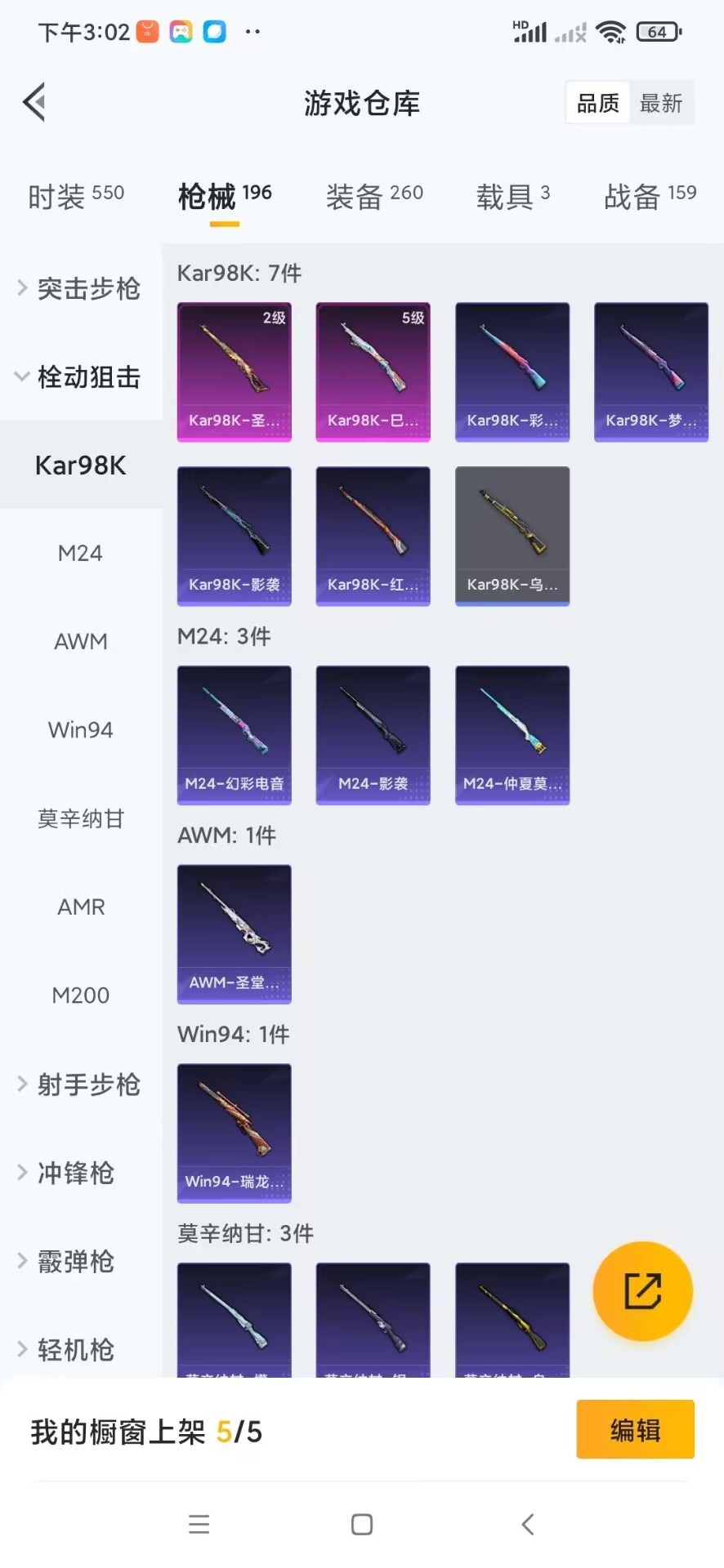Switch to the 战备 tab

coord(650,196)
